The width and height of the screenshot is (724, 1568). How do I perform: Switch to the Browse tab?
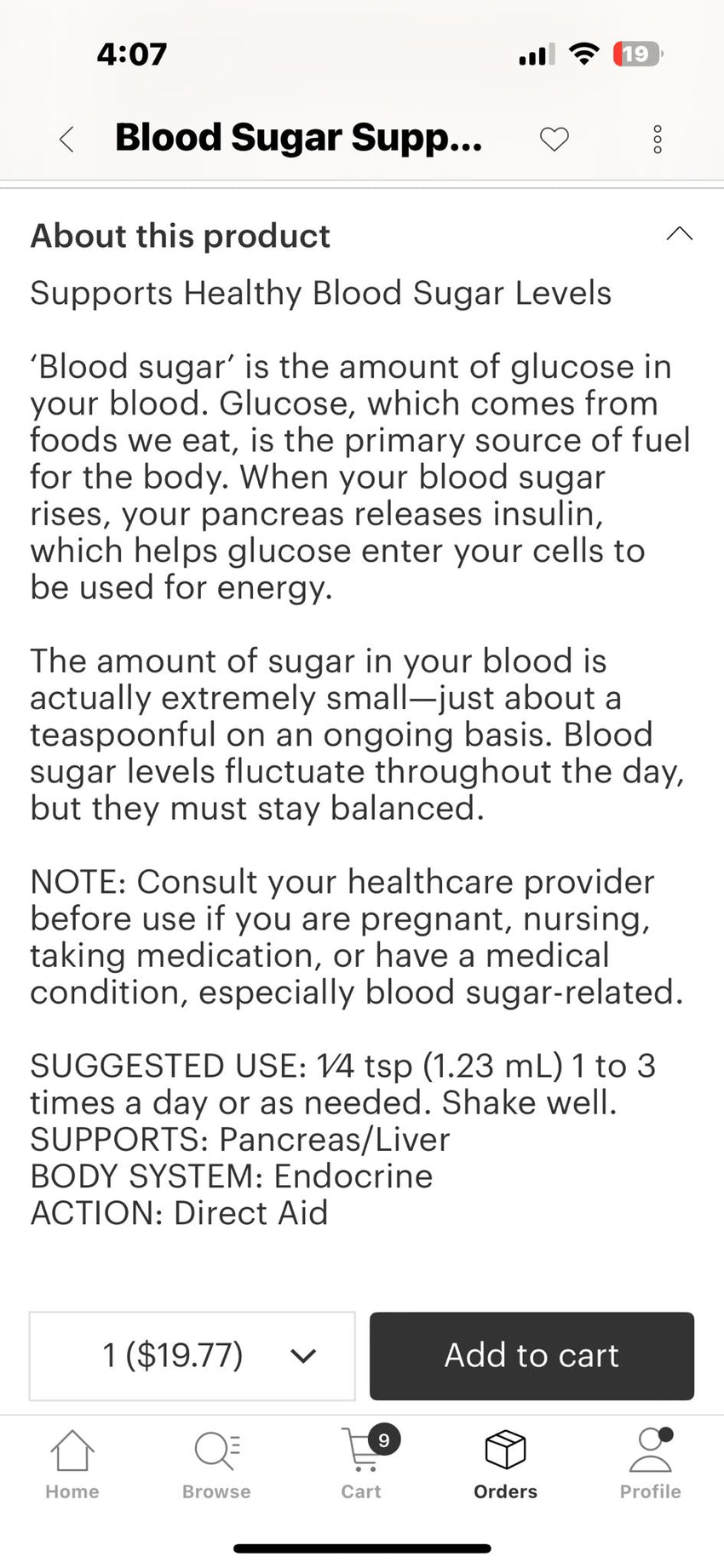[x=216, y=1464]
